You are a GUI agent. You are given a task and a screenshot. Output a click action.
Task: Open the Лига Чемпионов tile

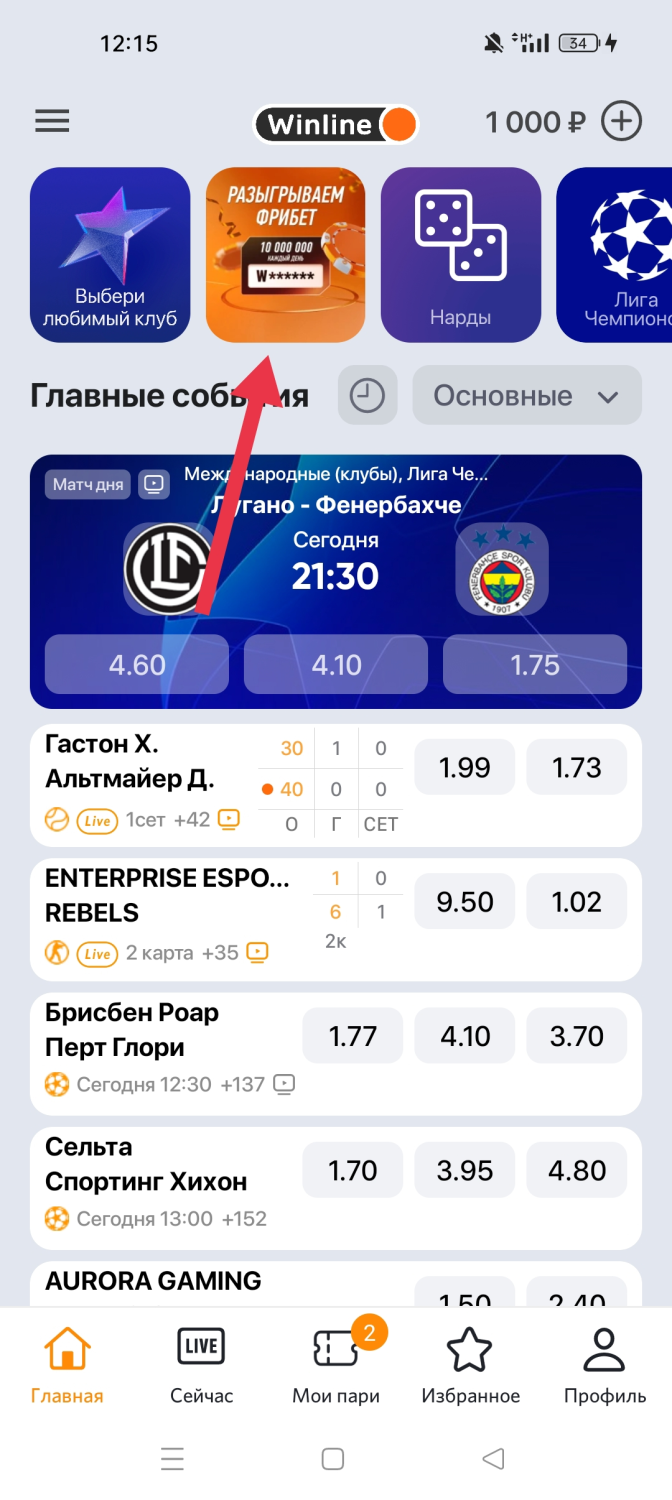[x=620, y=254]
